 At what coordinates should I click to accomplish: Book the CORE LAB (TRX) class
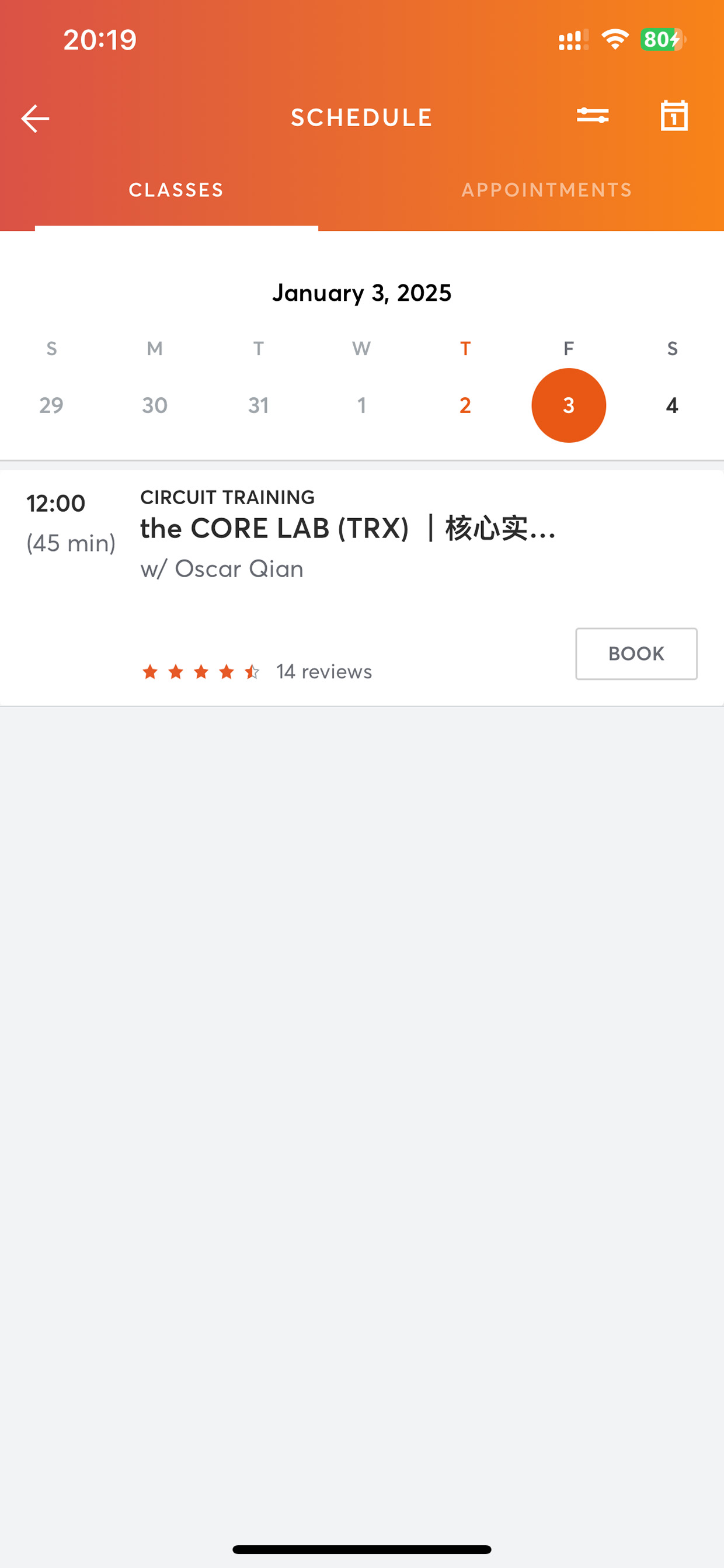pyautogui.click(x=636, y=654)
